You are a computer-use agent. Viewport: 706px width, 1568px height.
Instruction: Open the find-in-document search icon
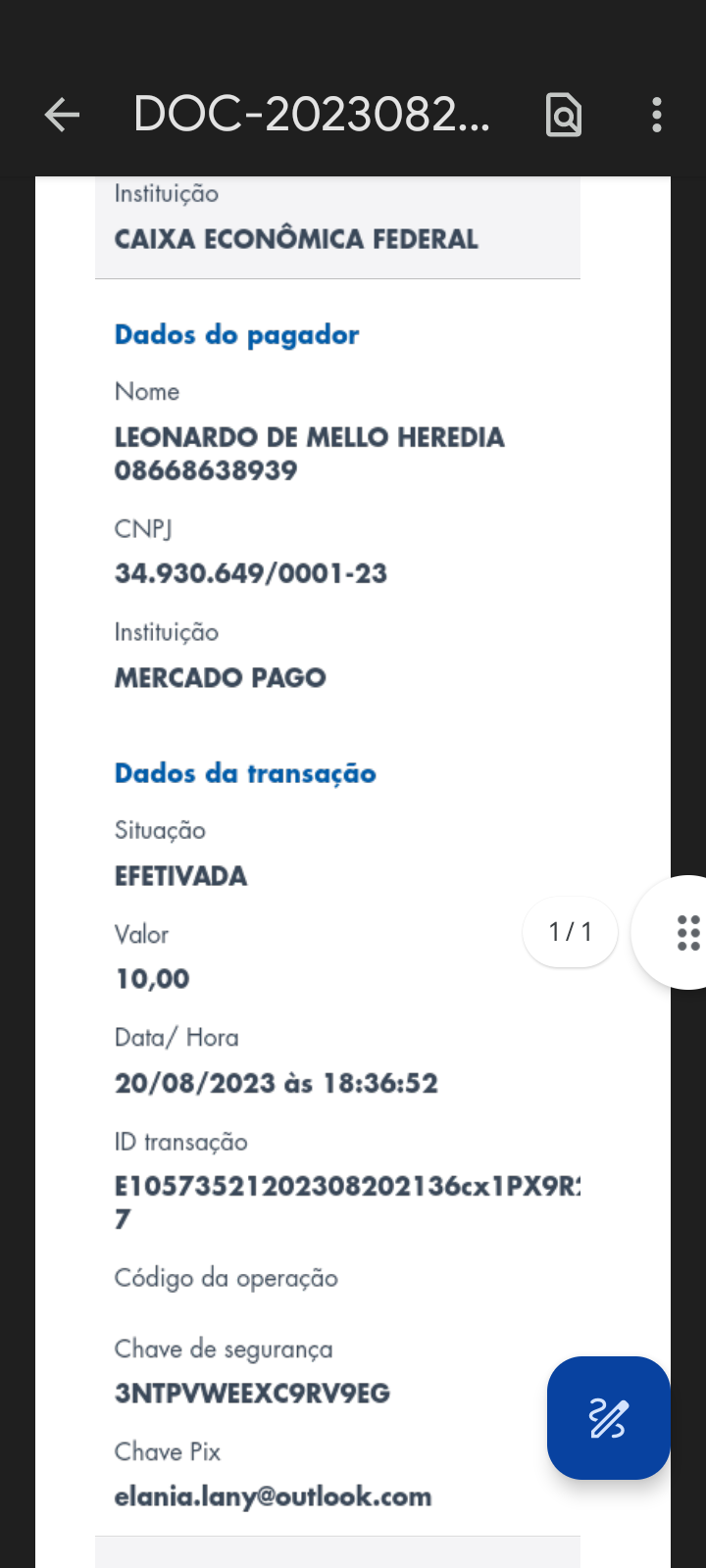pos(564,116)
